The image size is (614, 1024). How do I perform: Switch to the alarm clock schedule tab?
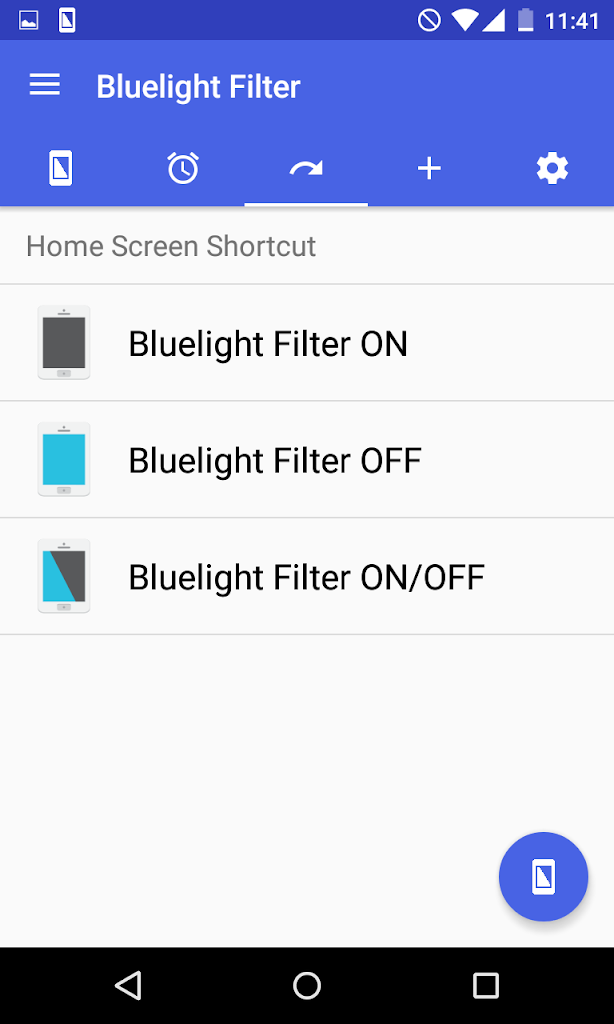point(184,168)
